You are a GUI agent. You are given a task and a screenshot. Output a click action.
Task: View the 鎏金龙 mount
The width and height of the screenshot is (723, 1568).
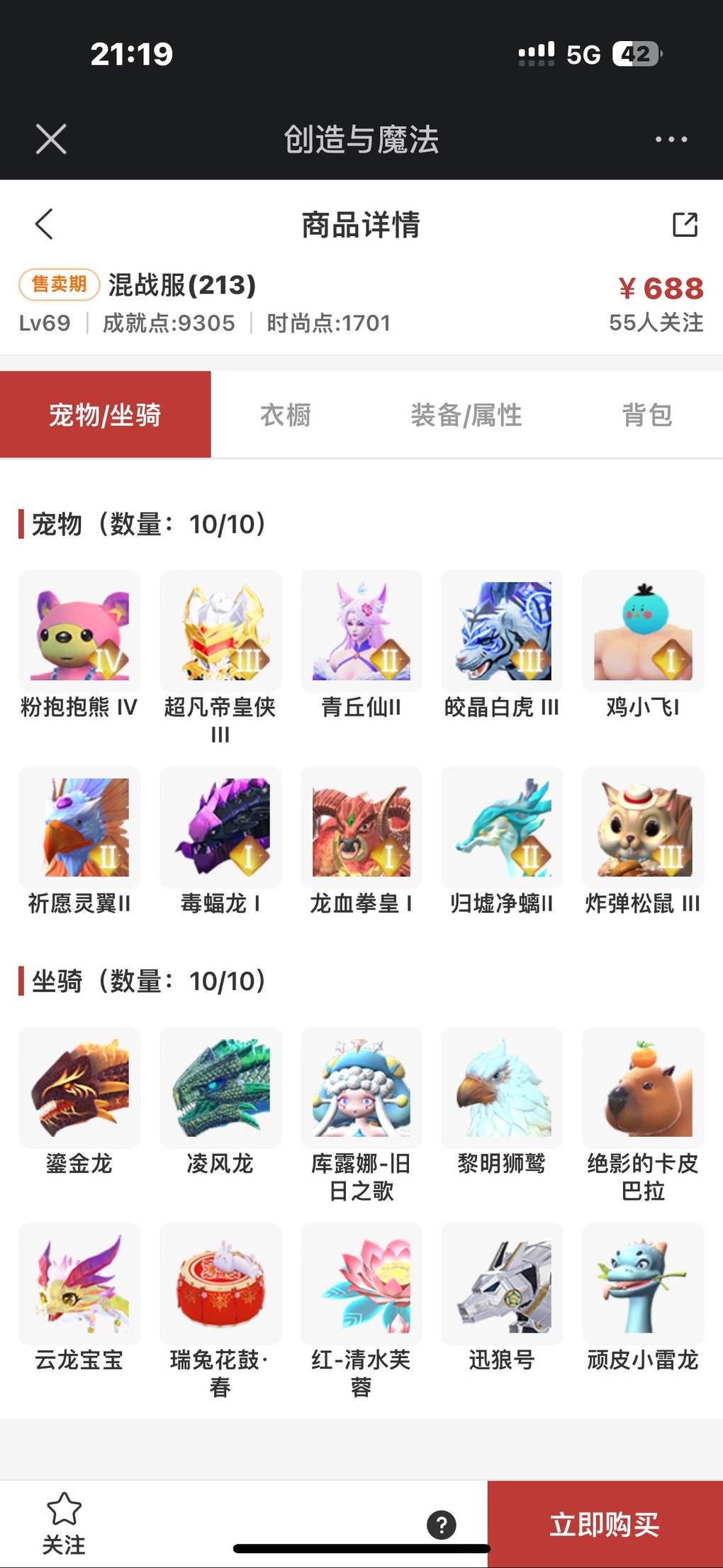[x=79, y=1088]
